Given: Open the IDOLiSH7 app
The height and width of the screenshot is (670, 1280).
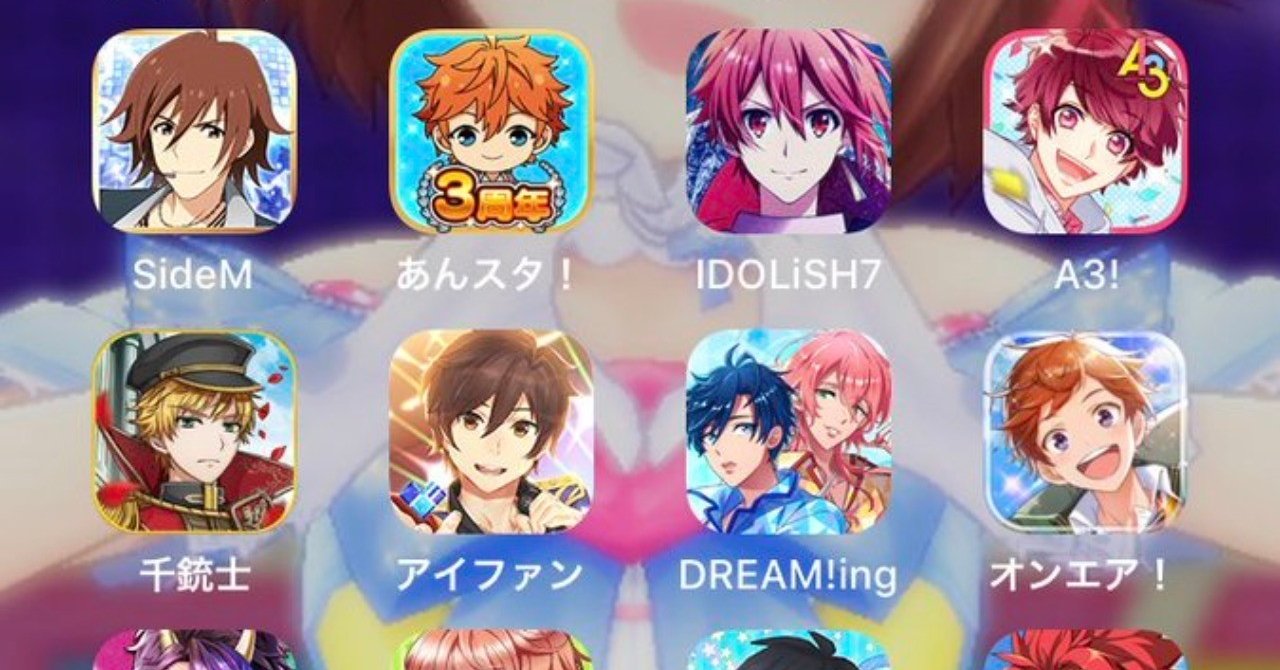Looking at the screenshot, I should [788, 131].
